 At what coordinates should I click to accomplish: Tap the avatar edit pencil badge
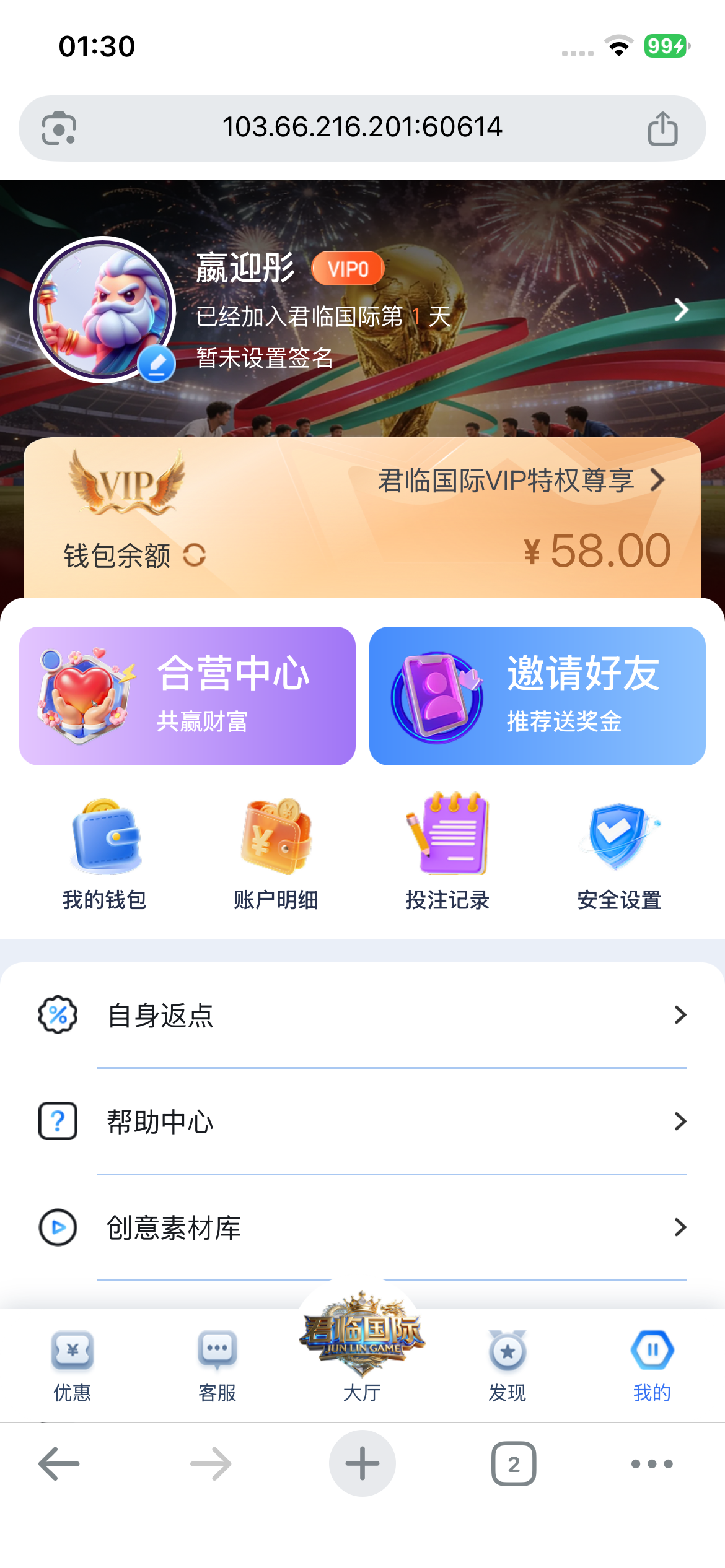[x=156, y=364]
